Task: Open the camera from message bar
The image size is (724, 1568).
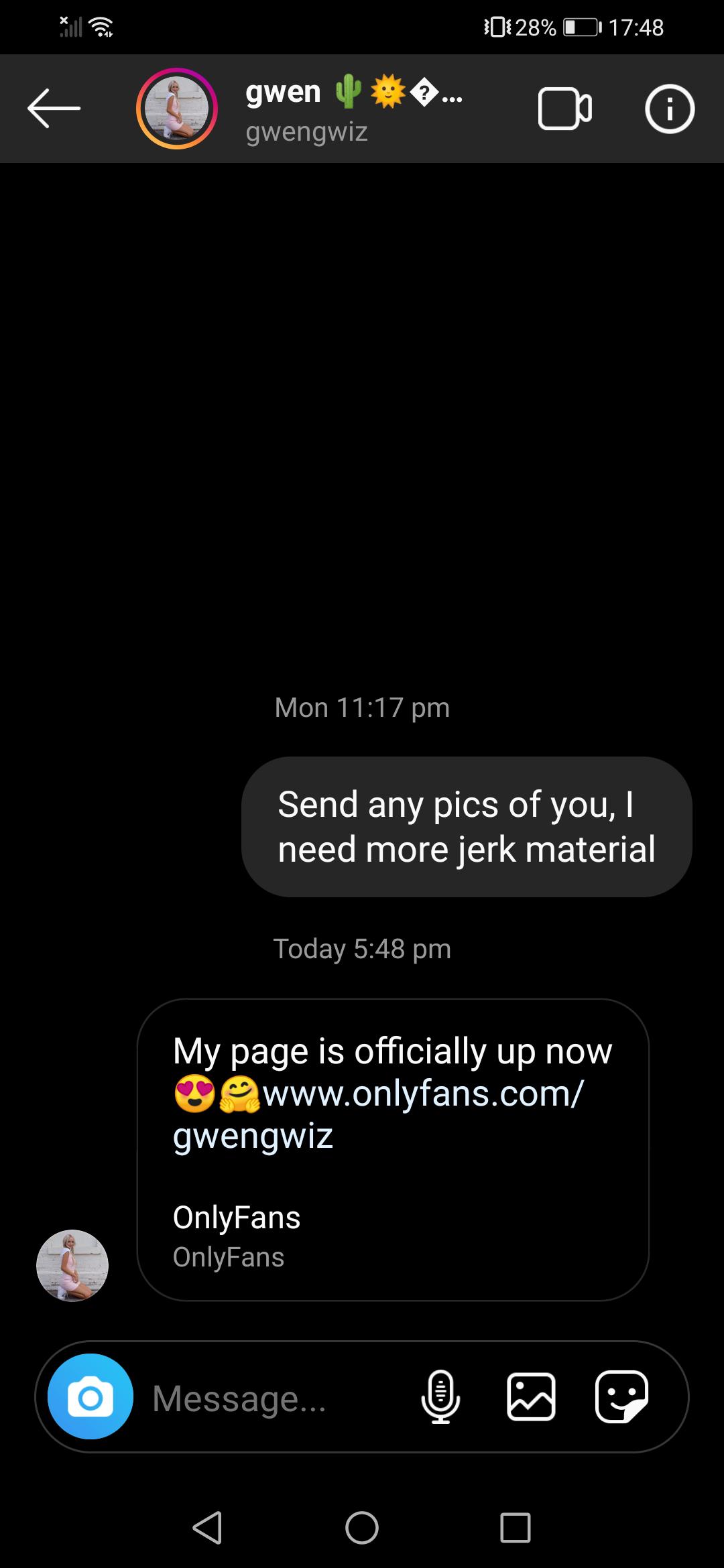Action: pos(90,1397)
